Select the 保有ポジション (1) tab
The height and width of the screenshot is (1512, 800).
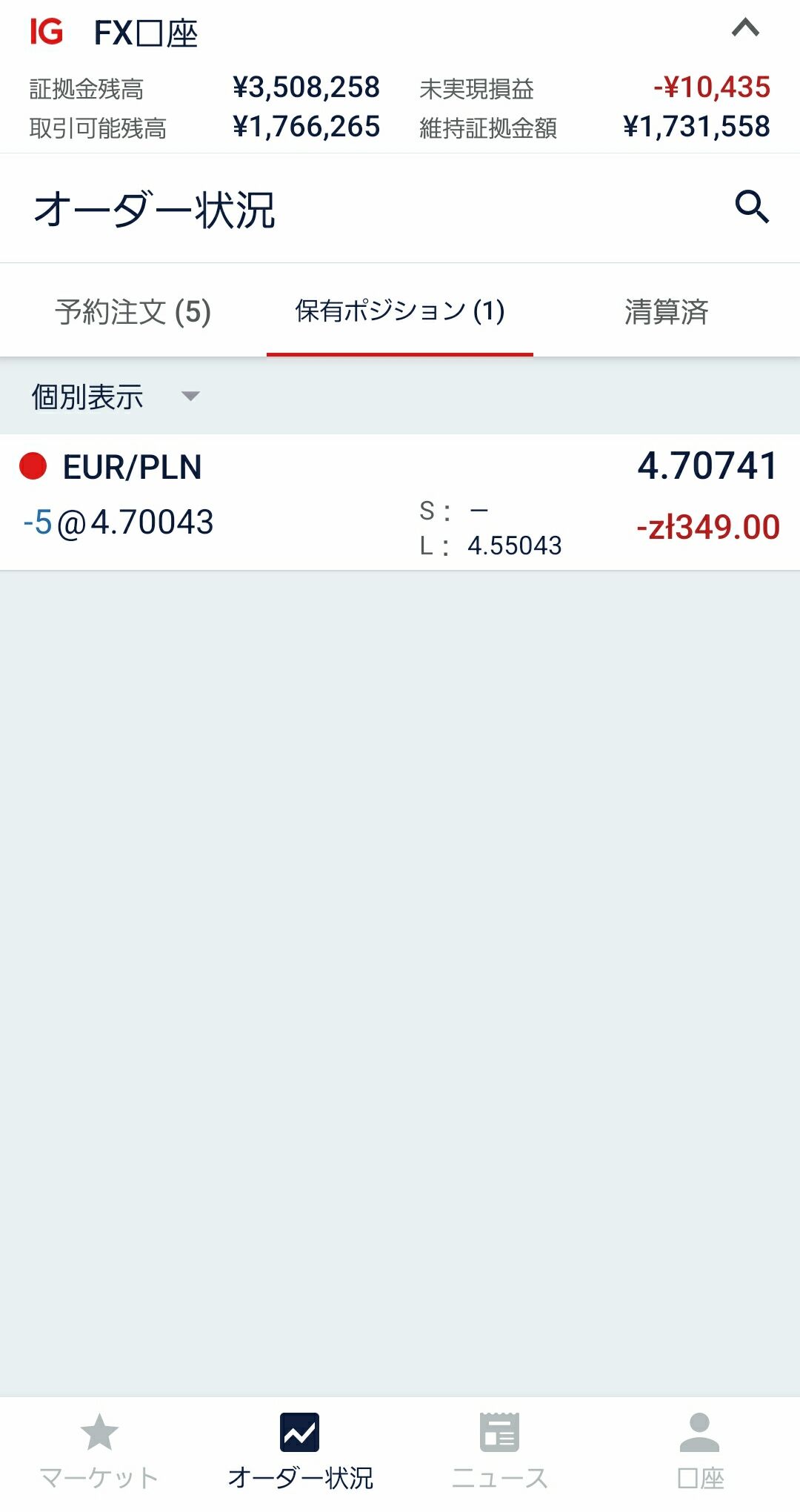tap(400, 311)
